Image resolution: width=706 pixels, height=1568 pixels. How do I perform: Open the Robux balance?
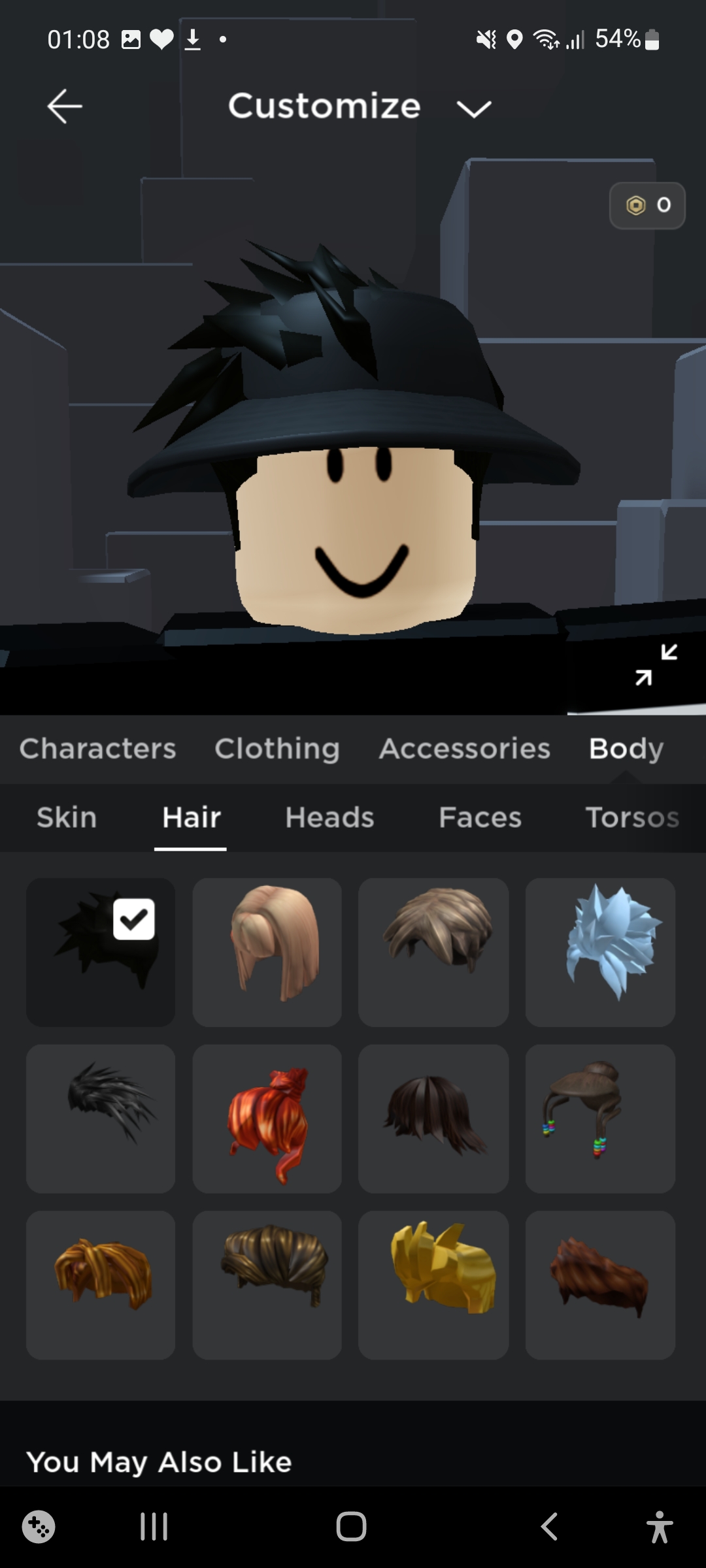[647, 205]
